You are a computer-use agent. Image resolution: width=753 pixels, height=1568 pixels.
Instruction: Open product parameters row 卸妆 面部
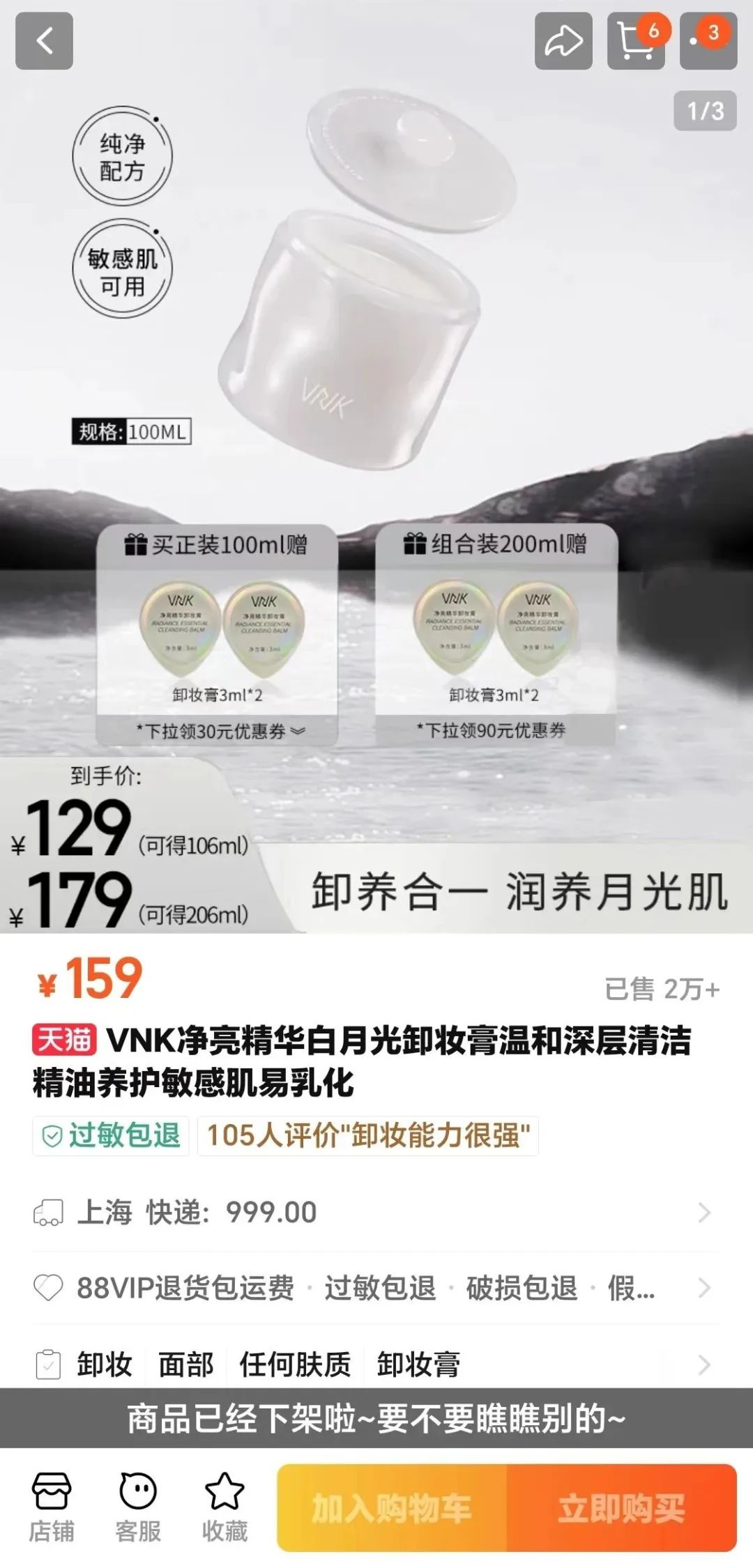pos(376,1364)
